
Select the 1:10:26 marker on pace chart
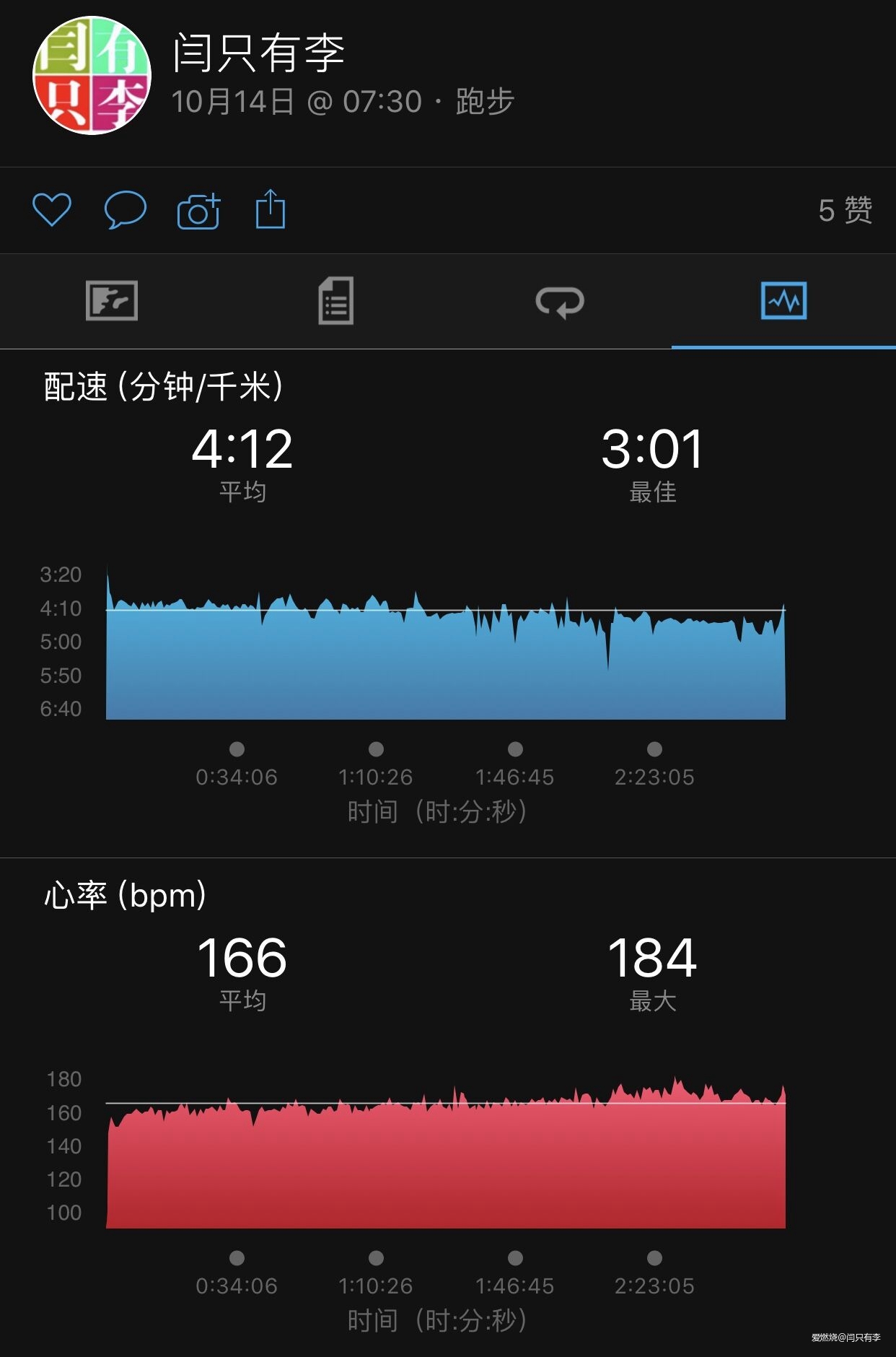[376, 749]
